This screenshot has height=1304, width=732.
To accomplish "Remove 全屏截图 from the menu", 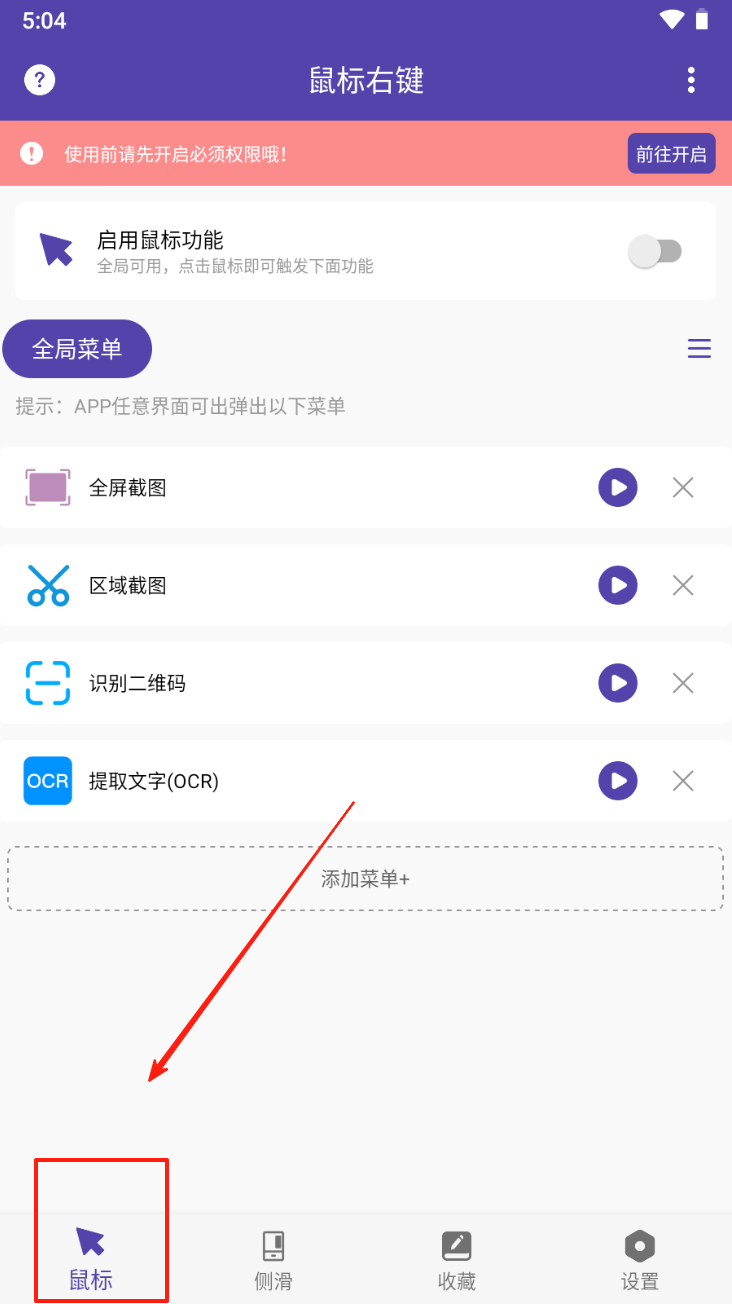I will coord(683,488).
